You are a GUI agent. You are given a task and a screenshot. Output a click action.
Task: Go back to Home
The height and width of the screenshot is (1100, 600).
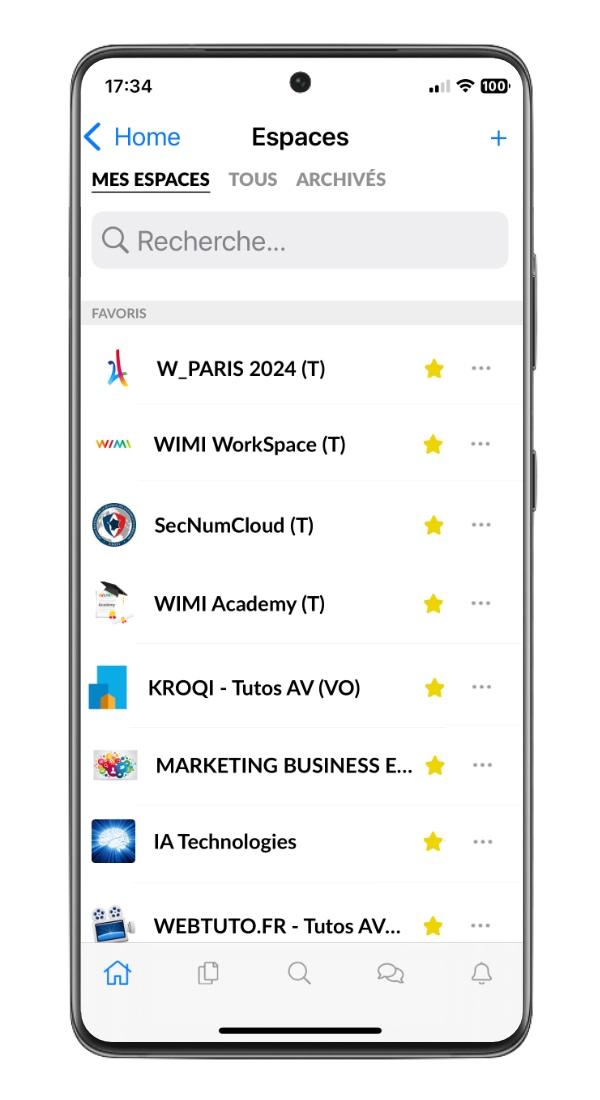132,137
